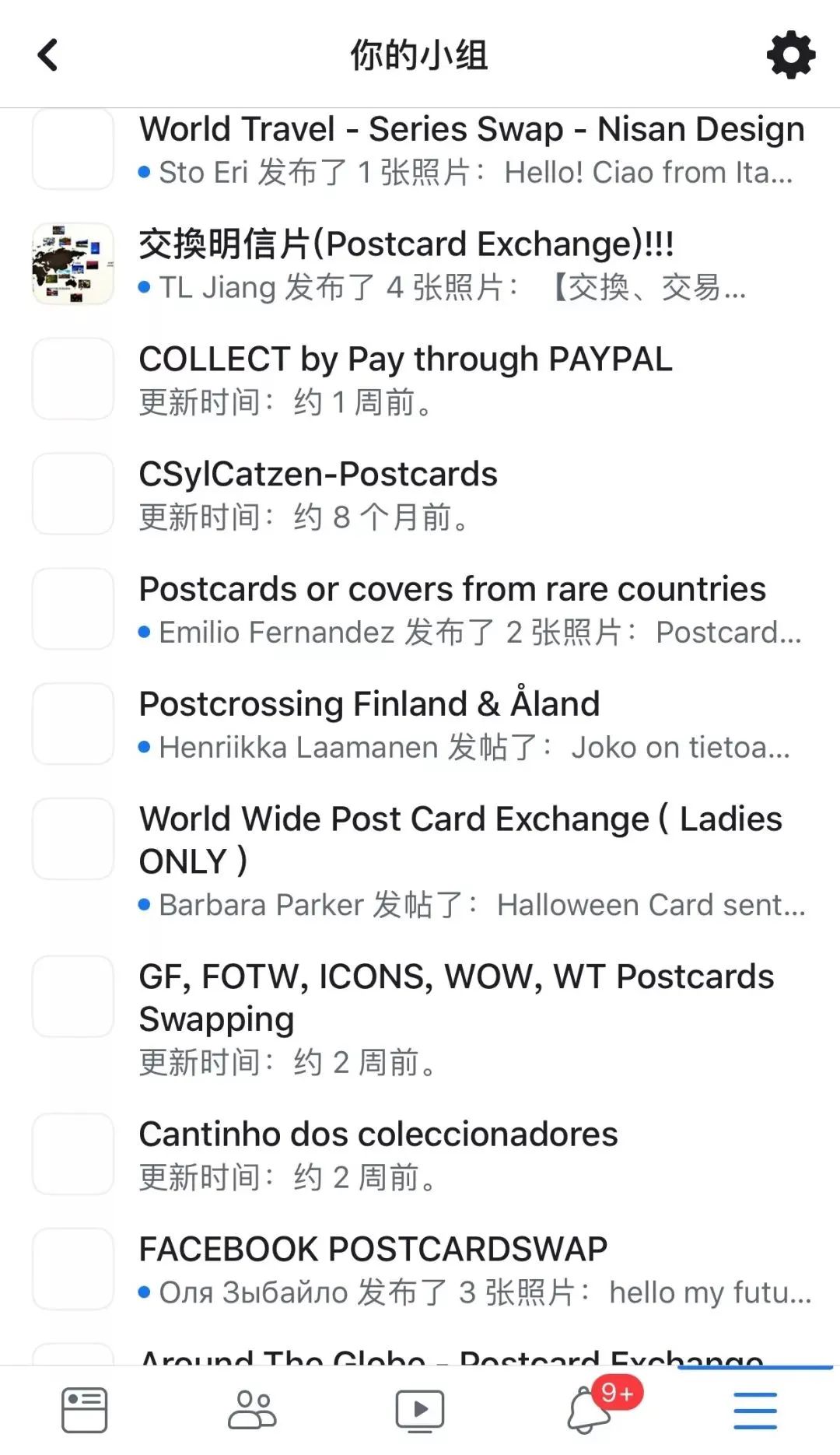Open 交換明信片(Postcard Exchange) group
Viewport: 840px width, 1455px height.
point(406,245)
